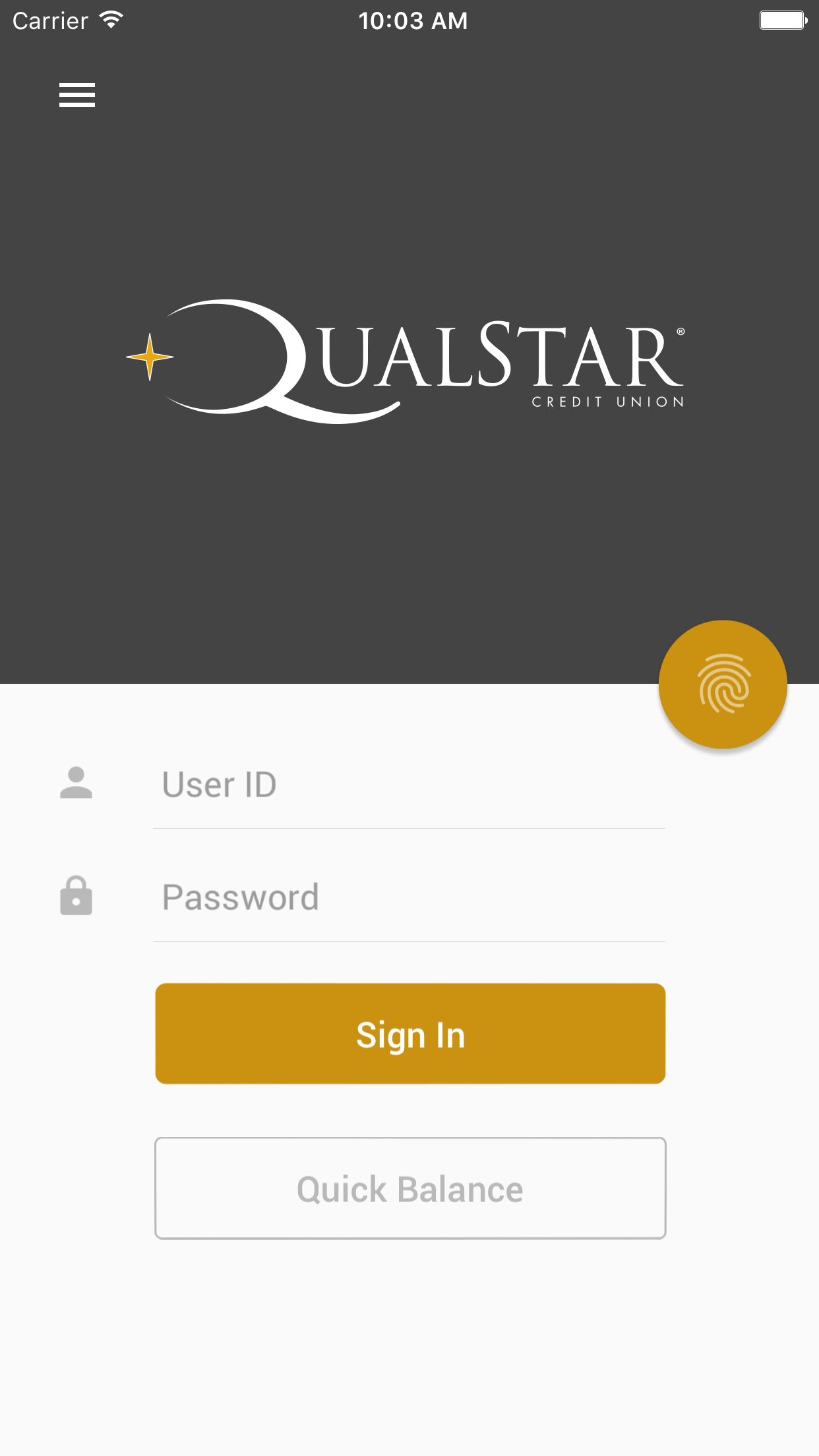Select the Password field

(409, 897)
